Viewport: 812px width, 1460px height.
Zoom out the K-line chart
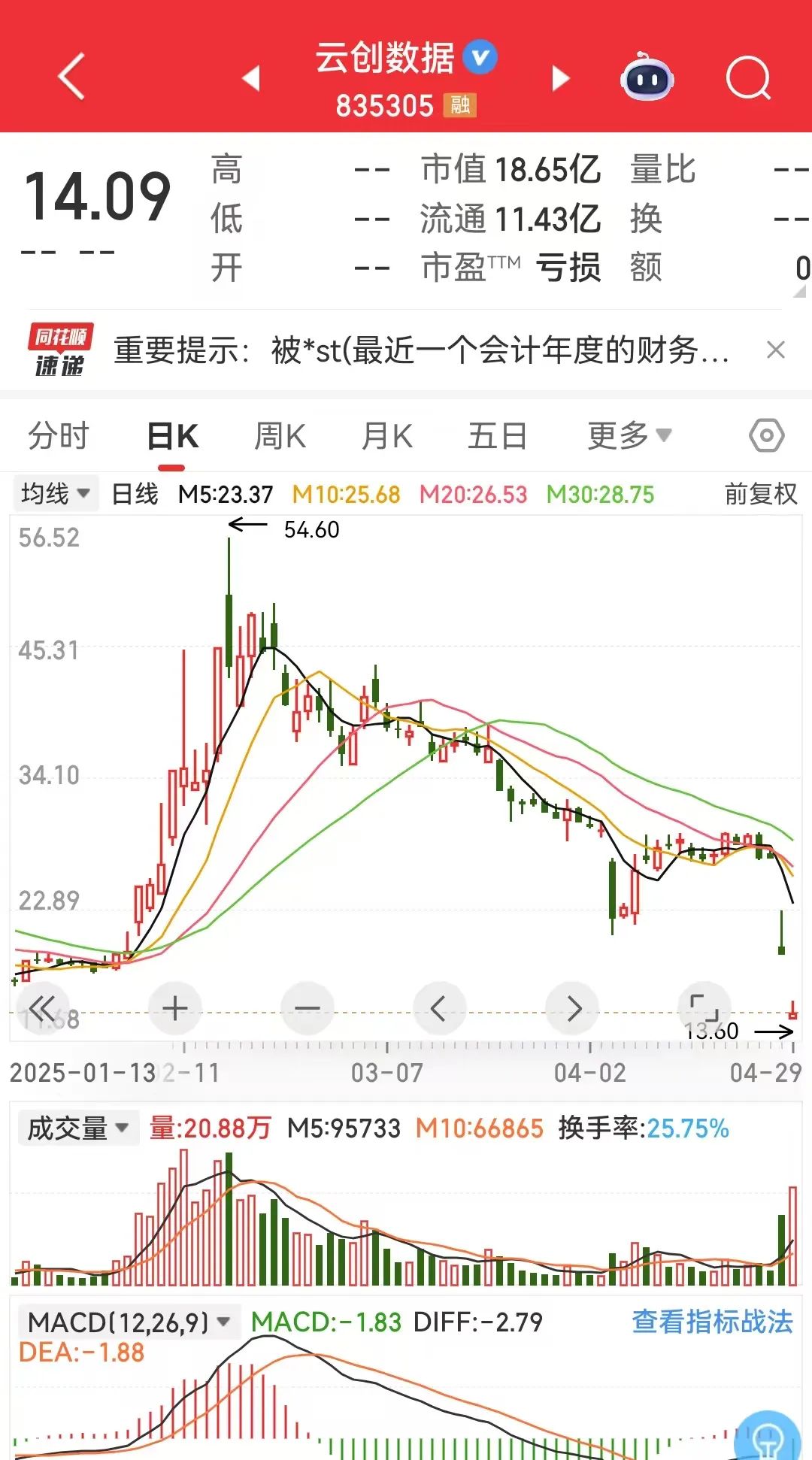[x=307, y=1008]
